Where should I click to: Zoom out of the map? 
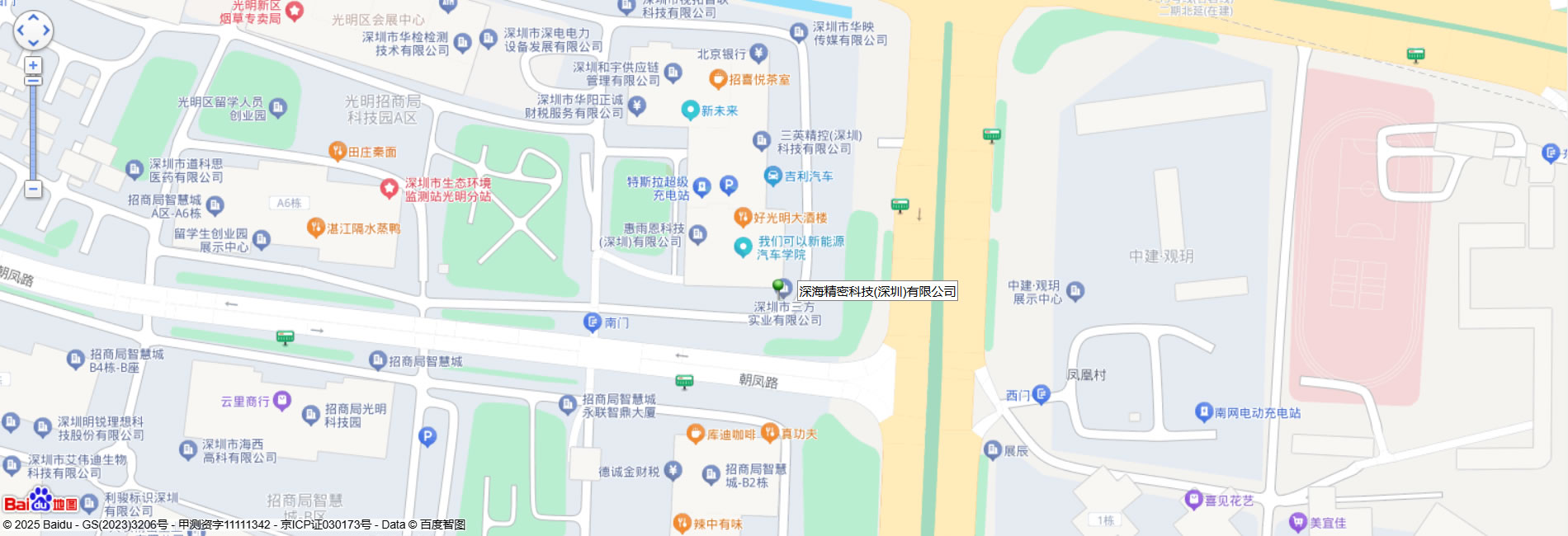33,189
